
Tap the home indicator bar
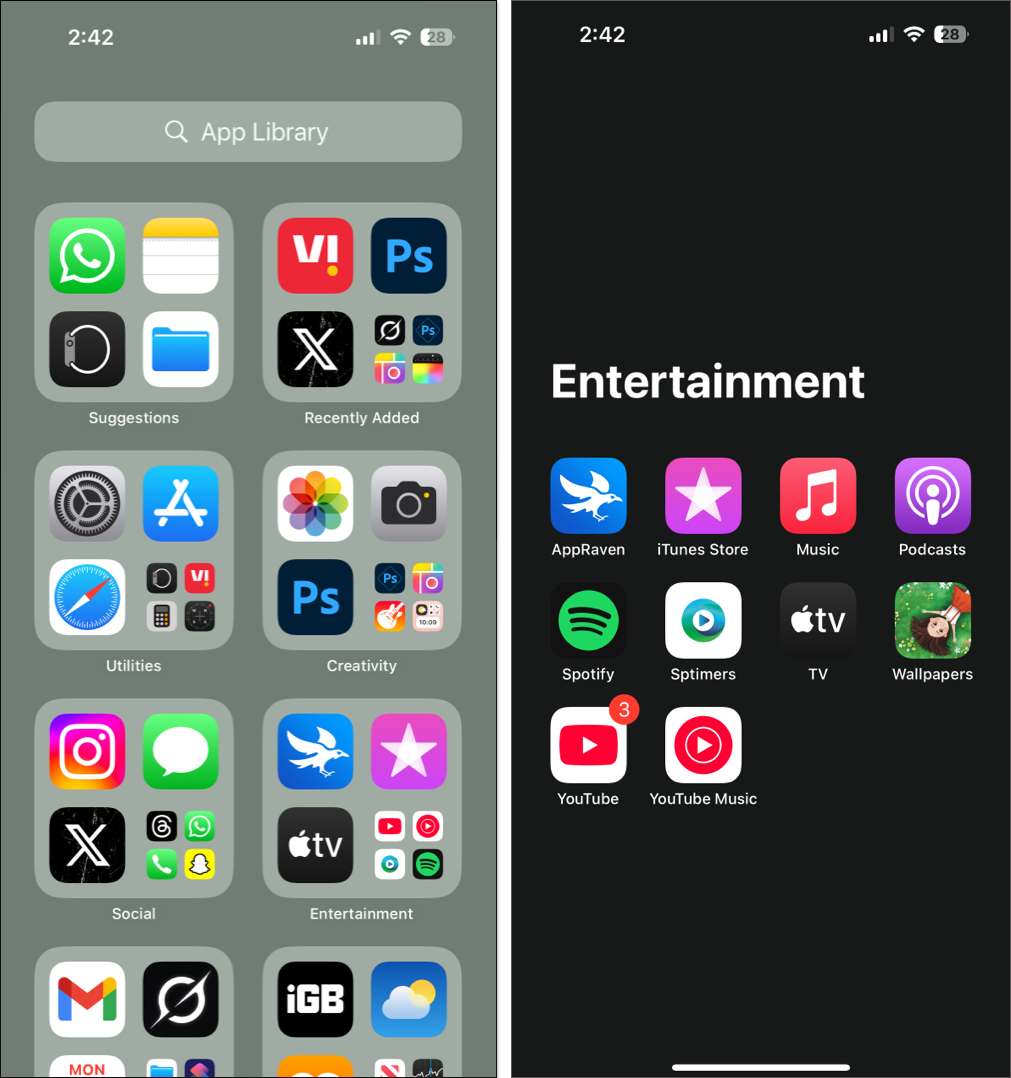pos(760,1064)
